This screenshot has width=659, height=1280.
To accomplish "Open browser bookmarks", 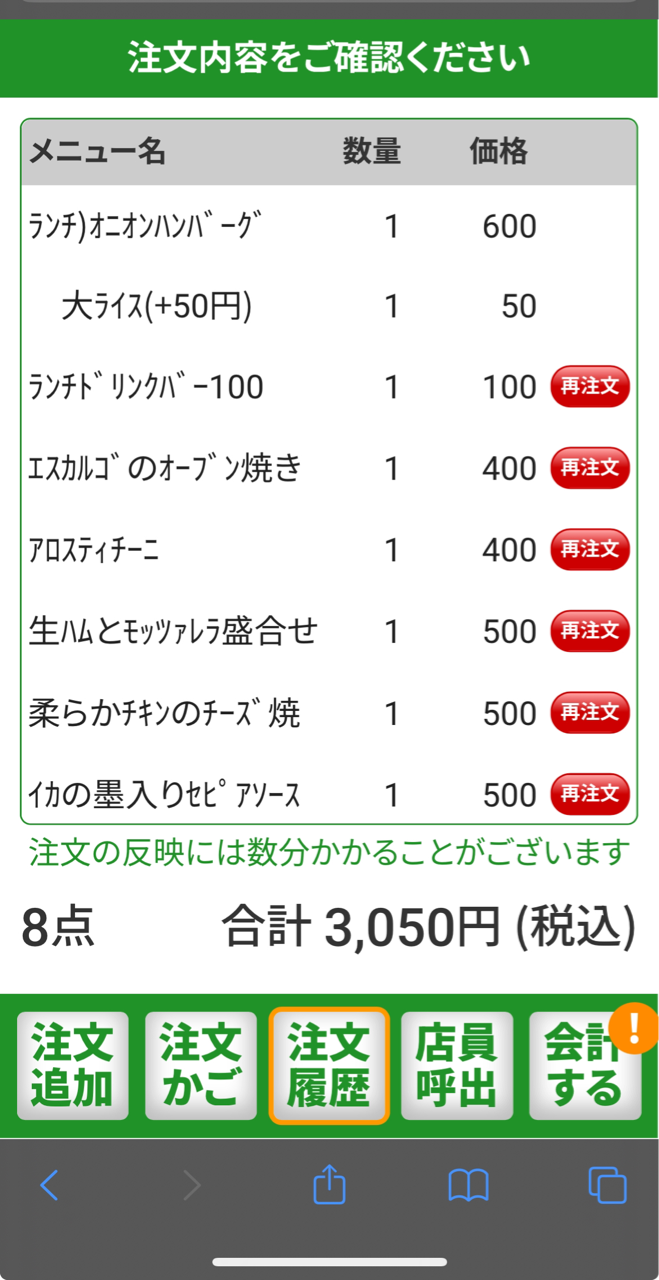I will pyautogui.click(x=468, y=1186).
